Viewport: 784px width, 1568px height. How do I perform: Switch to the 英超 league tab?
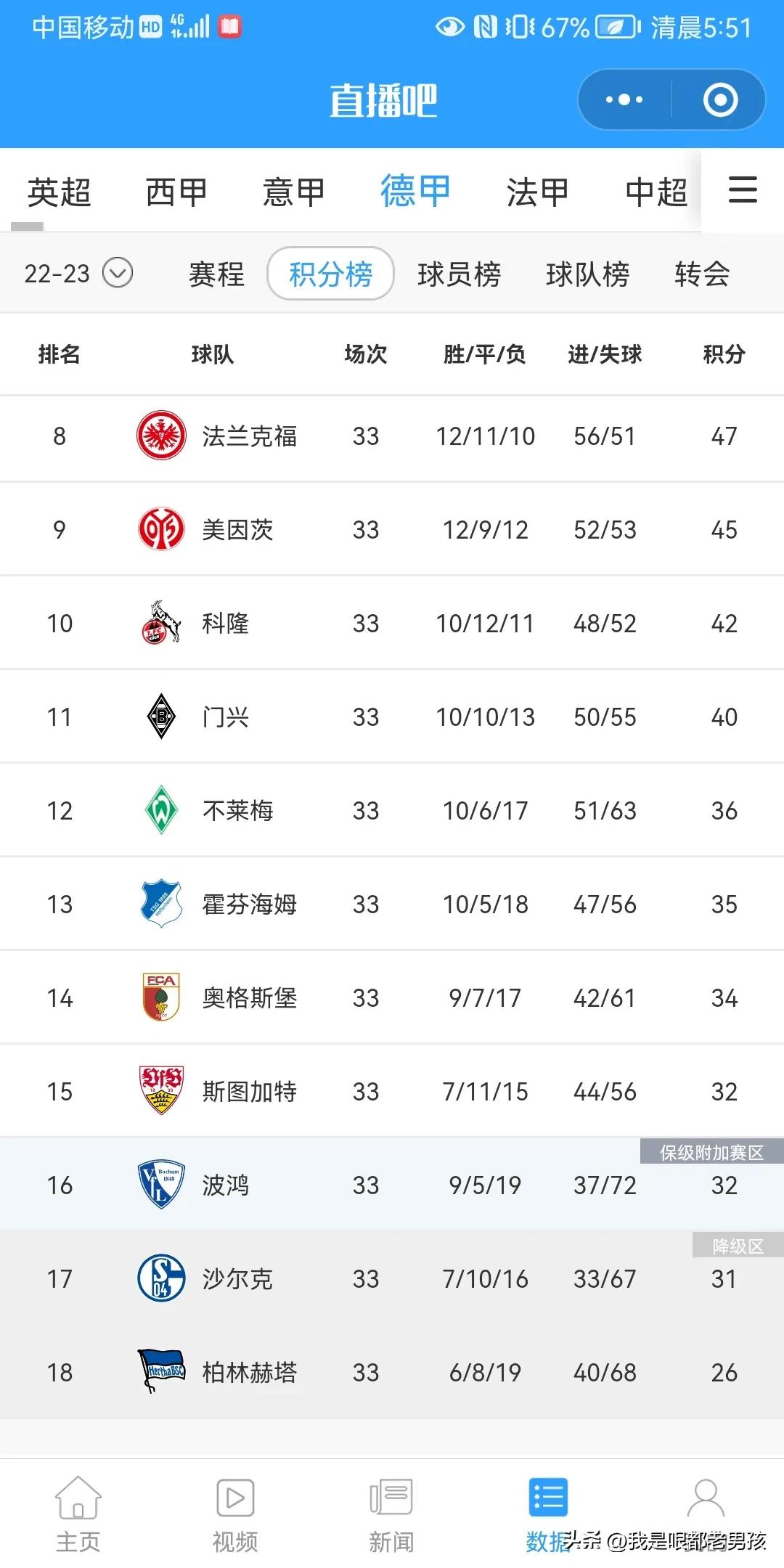tap(60, 191)
